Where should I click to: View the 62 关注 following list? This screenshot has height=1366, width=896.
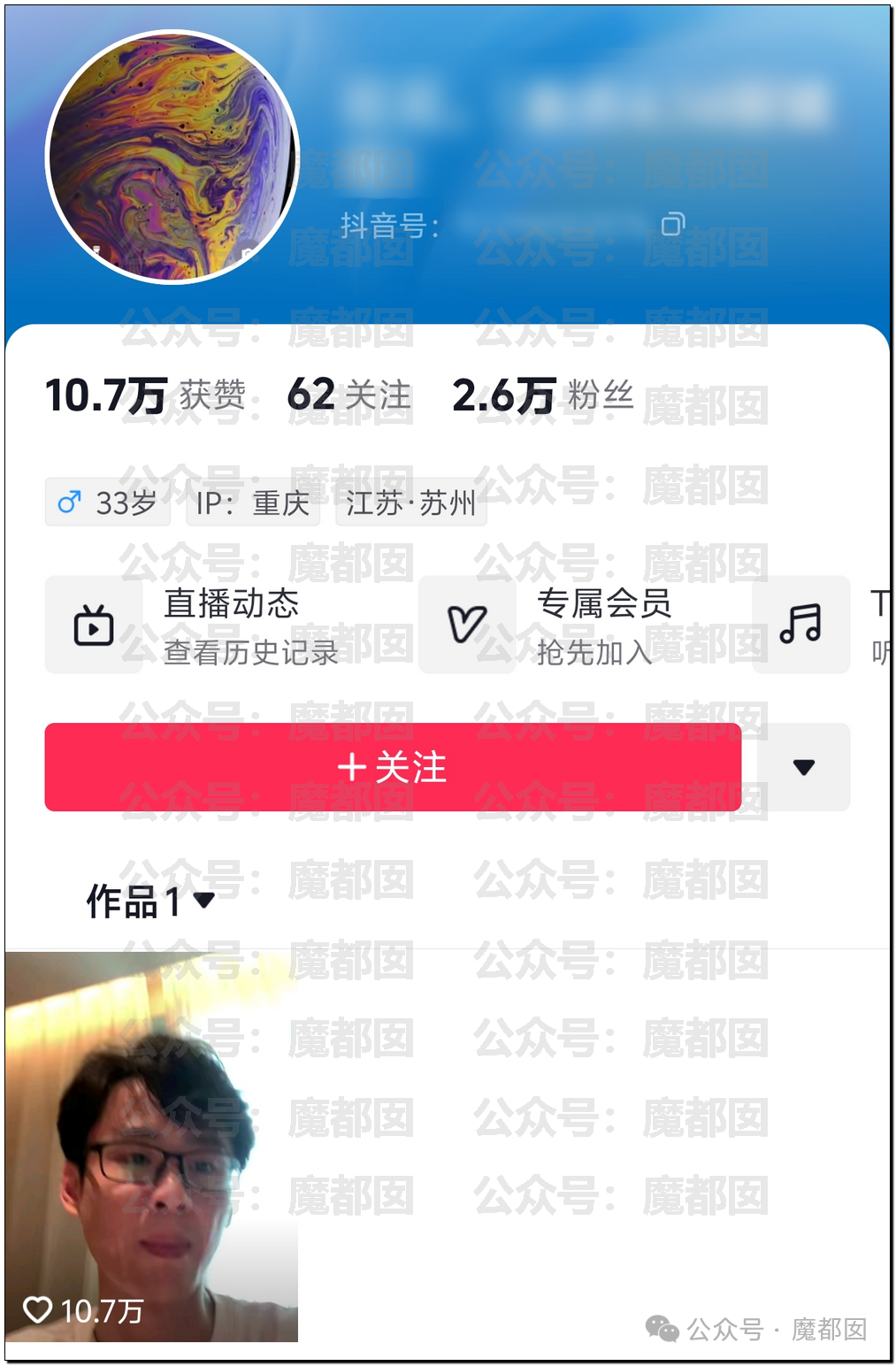(x=349, y=395)
